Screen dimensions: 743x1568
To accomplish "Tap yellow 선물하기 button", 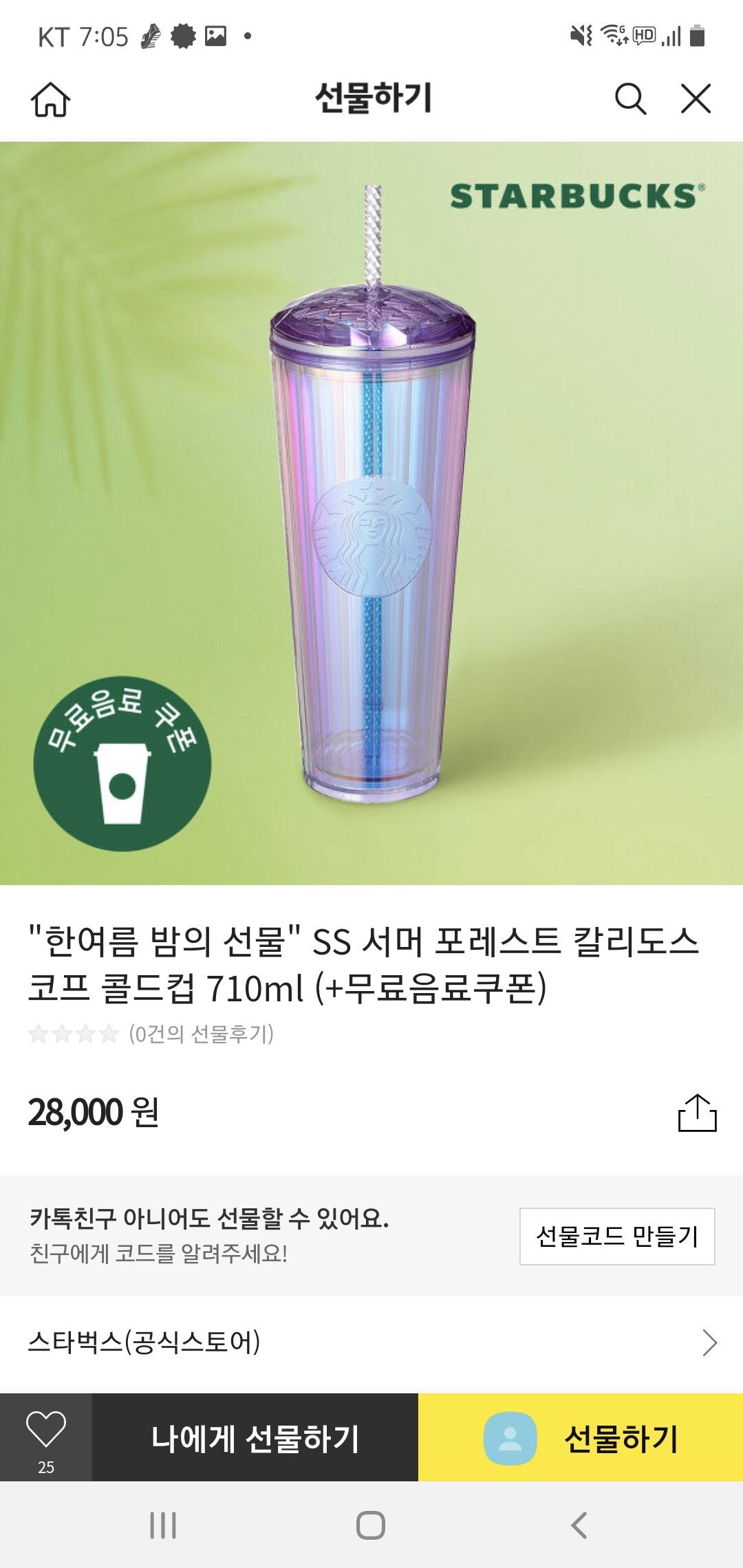I will (581, 1438).
